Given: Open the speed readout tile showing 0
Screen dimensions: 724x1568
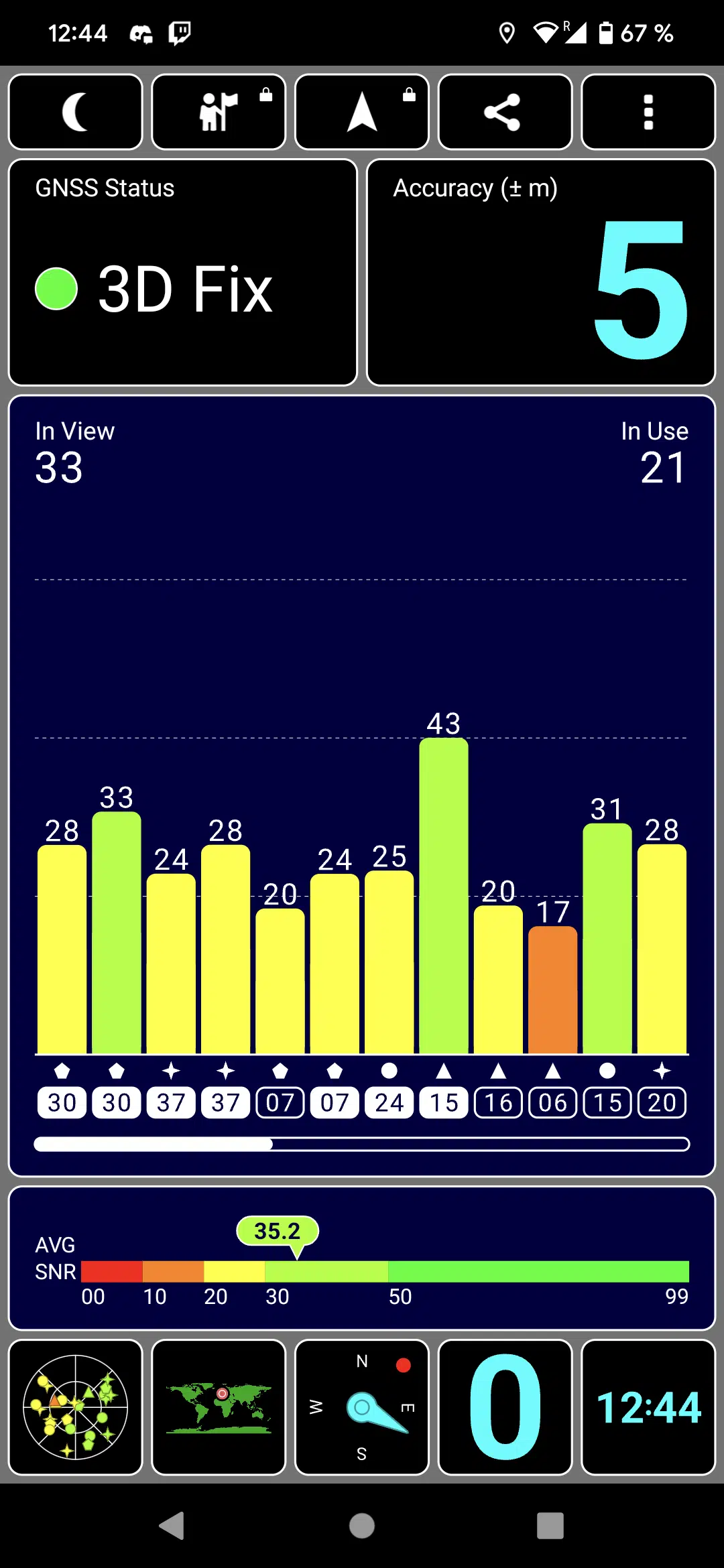Looking at the screenshot, I should 505,1407.
